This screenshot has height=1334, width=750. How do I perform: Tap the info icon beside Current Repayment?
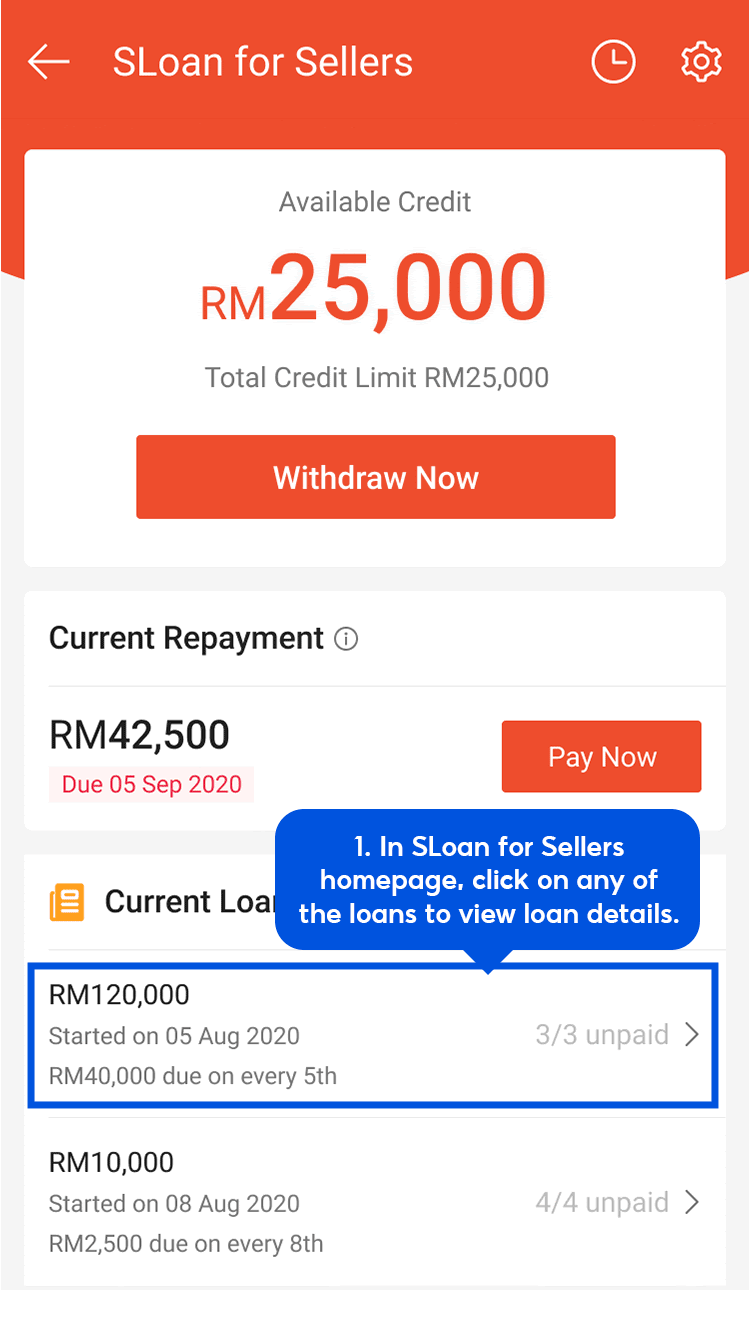(345, 639)
